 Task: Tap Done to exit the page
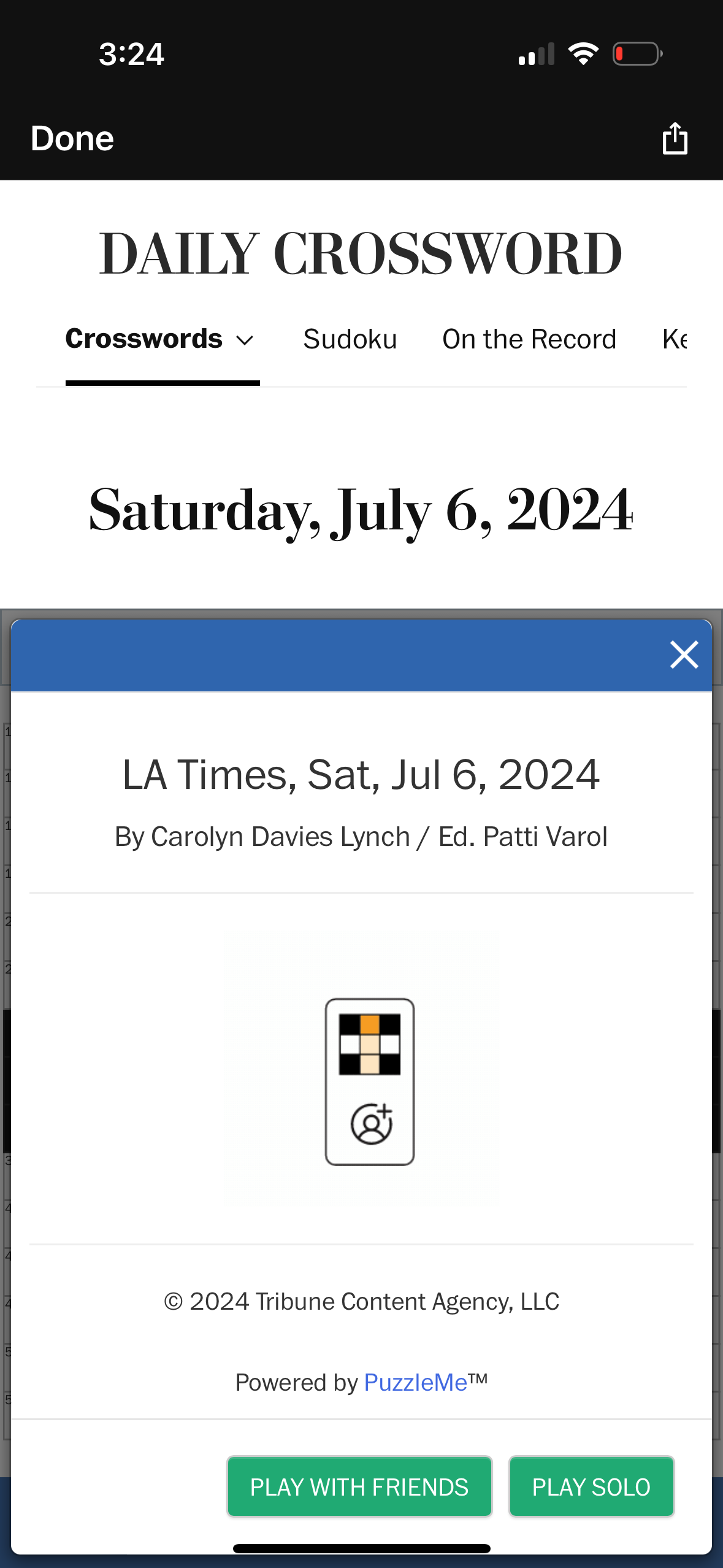[x=72, y=138]
